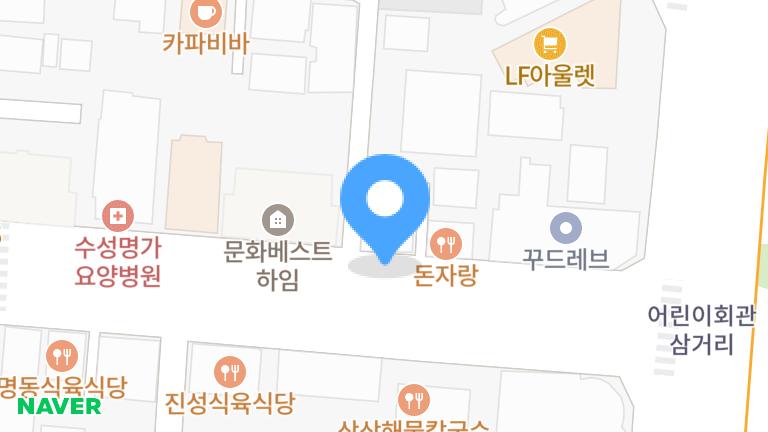Select the LF아울렛 shopping marker
Image resolution: width=768 pixels, height=432 pixels.
(550, 44)
